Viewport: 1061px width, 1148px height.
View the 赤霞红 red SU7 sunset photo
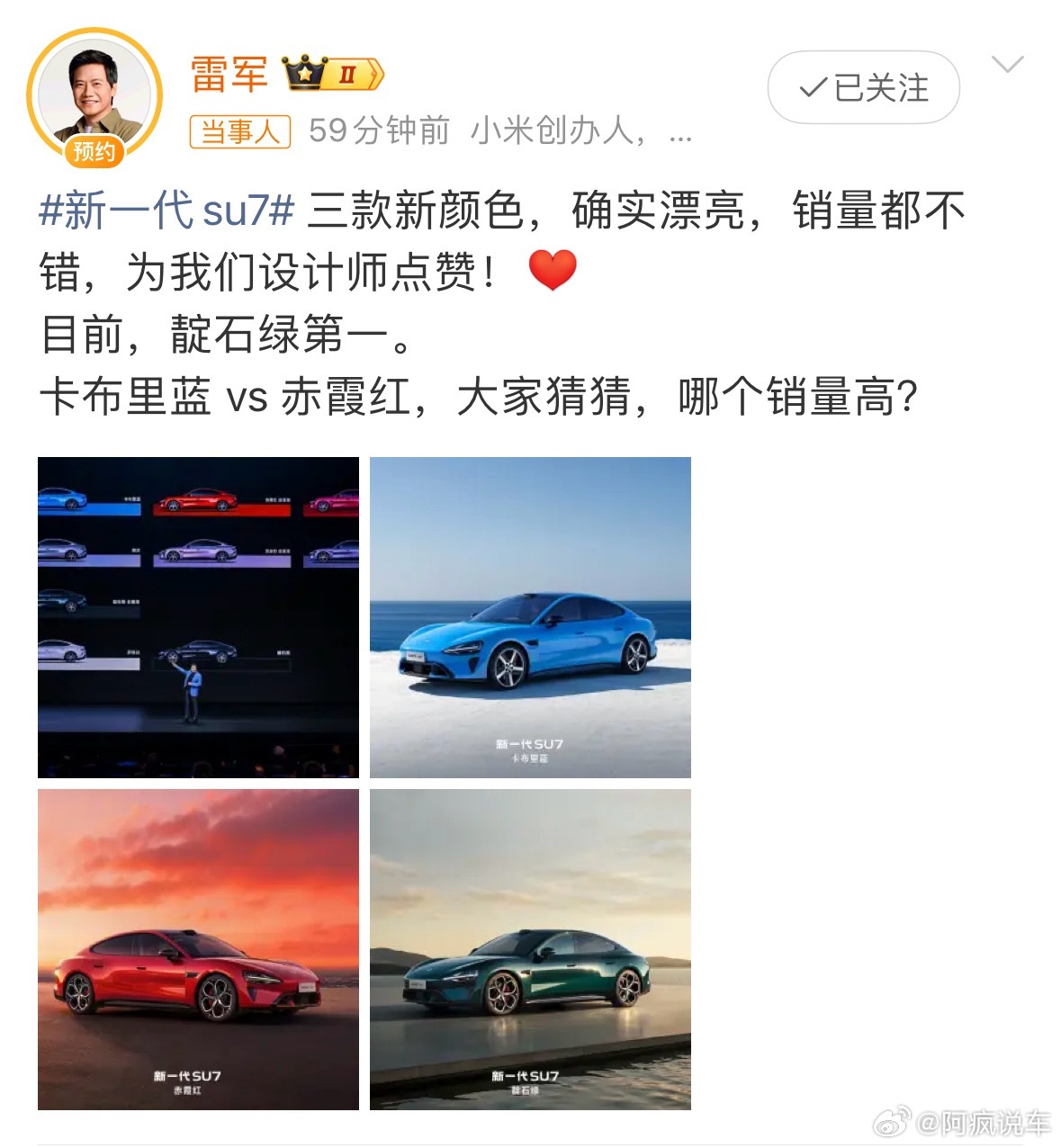click(197, 950)
